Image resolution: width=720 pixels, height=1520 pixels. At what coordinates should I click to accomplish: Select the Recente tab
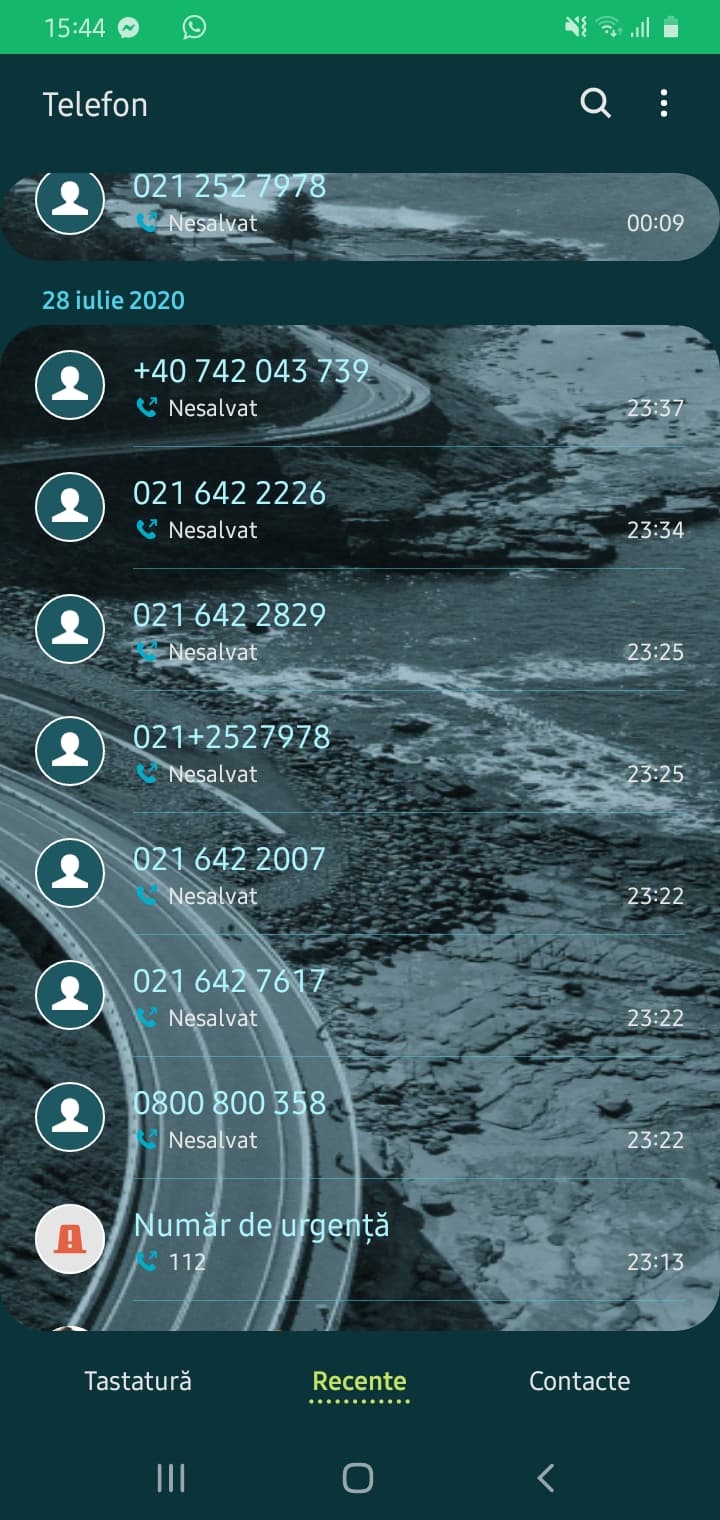pyautogui.click(x=359, y=1381)
